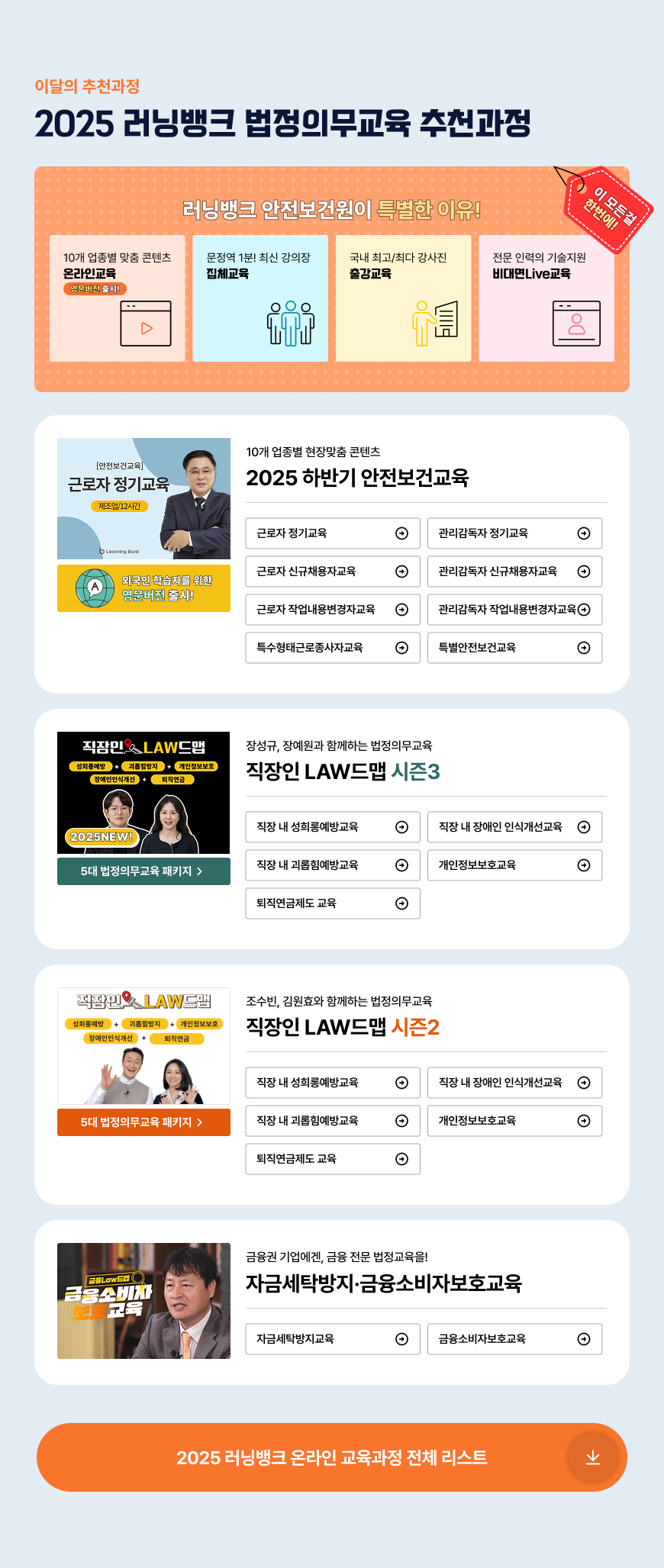
Task: Select 근로자 신규채용자교육
Action: tap(332, 571)
